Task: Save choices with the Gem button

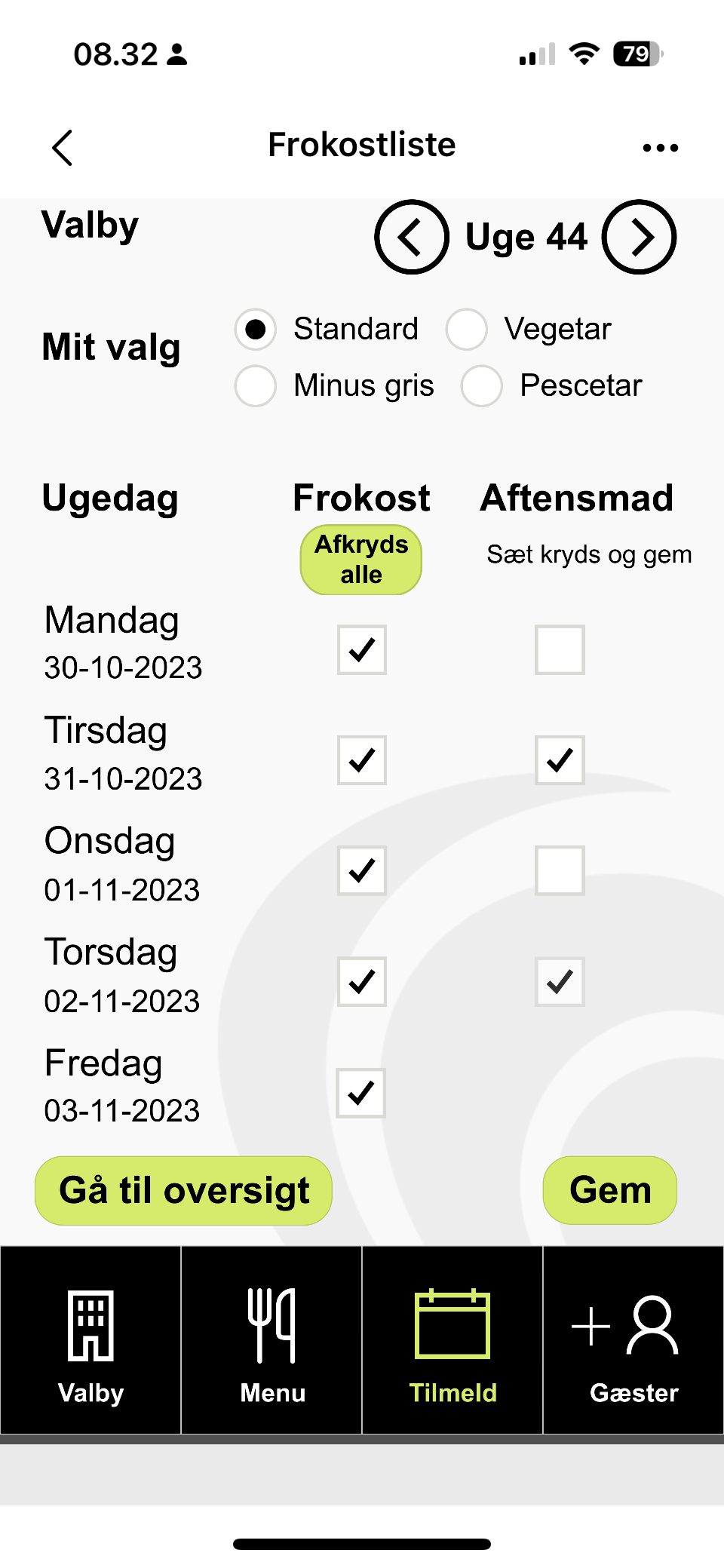Action: pos(609,1190)
